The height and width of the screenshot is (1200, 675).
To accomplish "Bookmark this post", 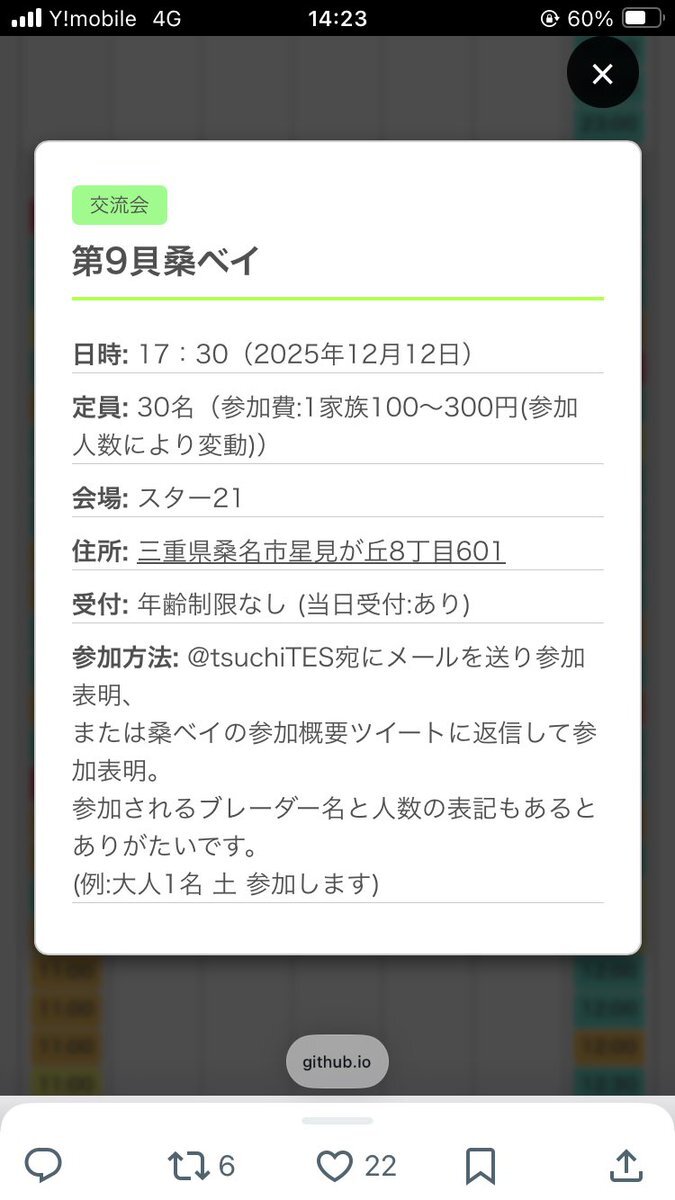I will tap(480, 1165).
